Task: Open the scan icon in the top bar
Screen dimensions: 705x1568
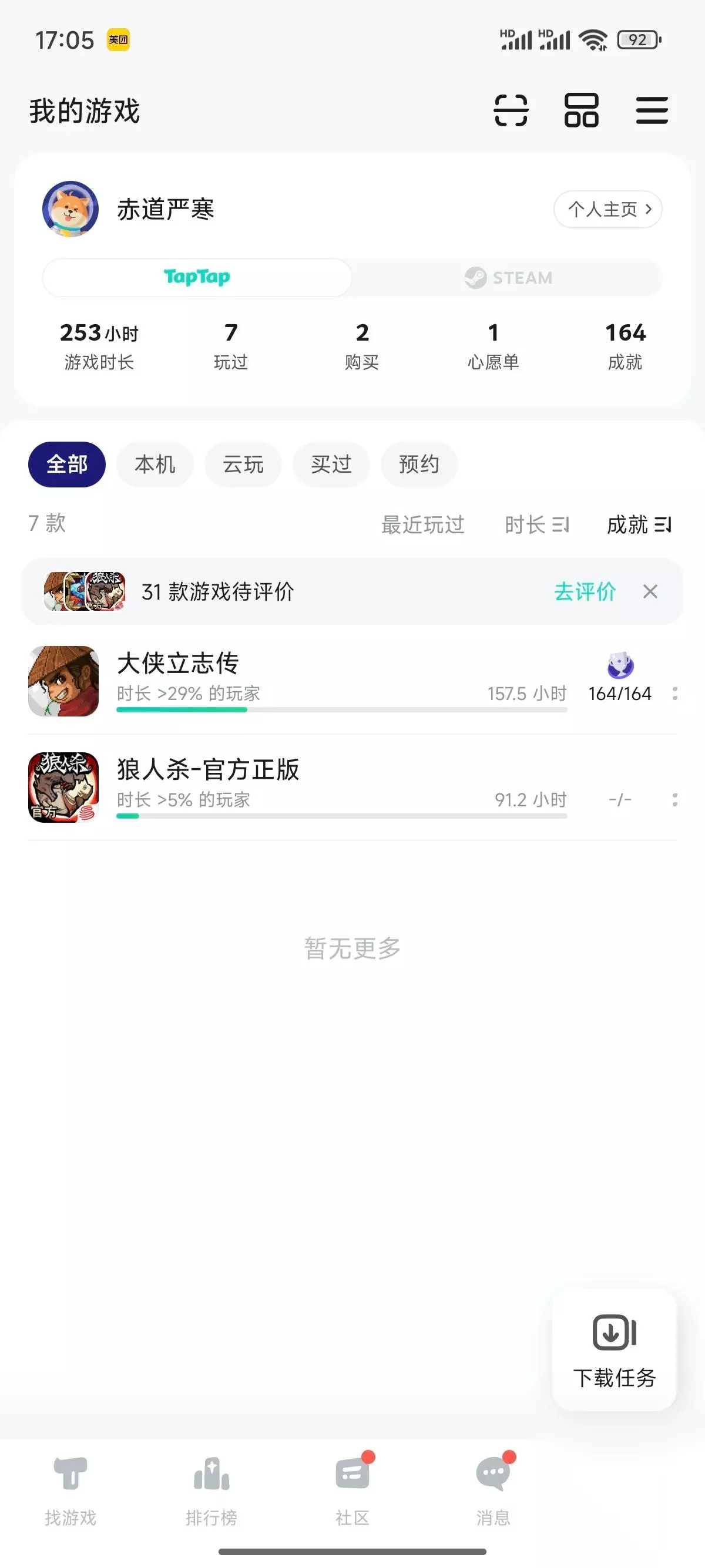Action: pos(511,111)
